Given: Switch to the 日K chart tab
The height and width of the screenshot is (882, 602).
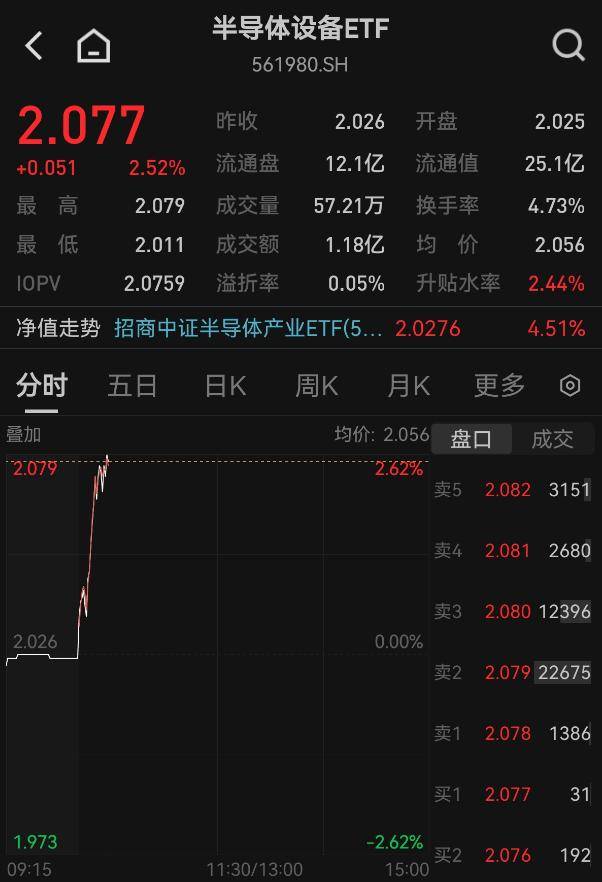Looking at the screenshot, I should pos(225,385).
